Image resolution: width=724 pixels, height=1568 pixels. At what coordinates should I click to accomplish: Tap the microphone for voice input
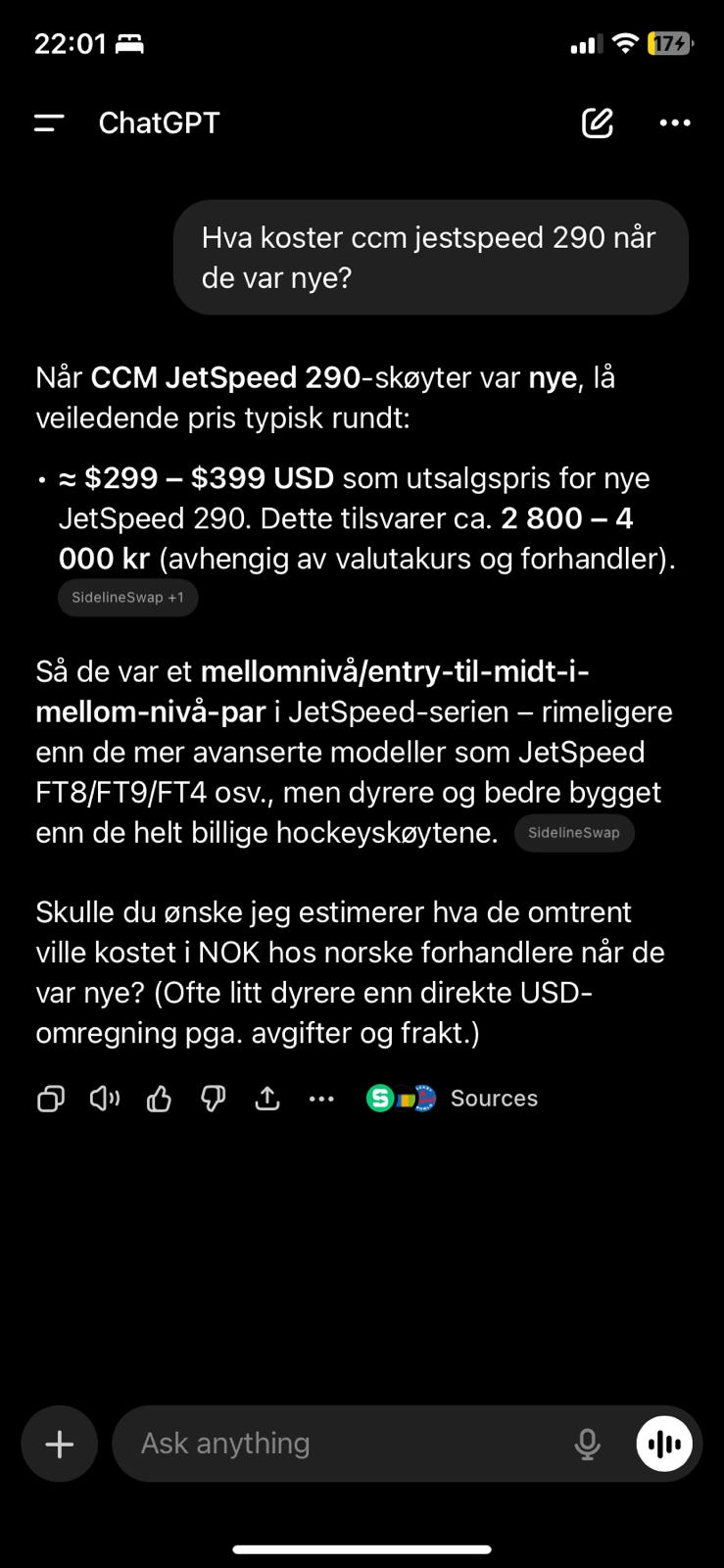[587, 1444]
